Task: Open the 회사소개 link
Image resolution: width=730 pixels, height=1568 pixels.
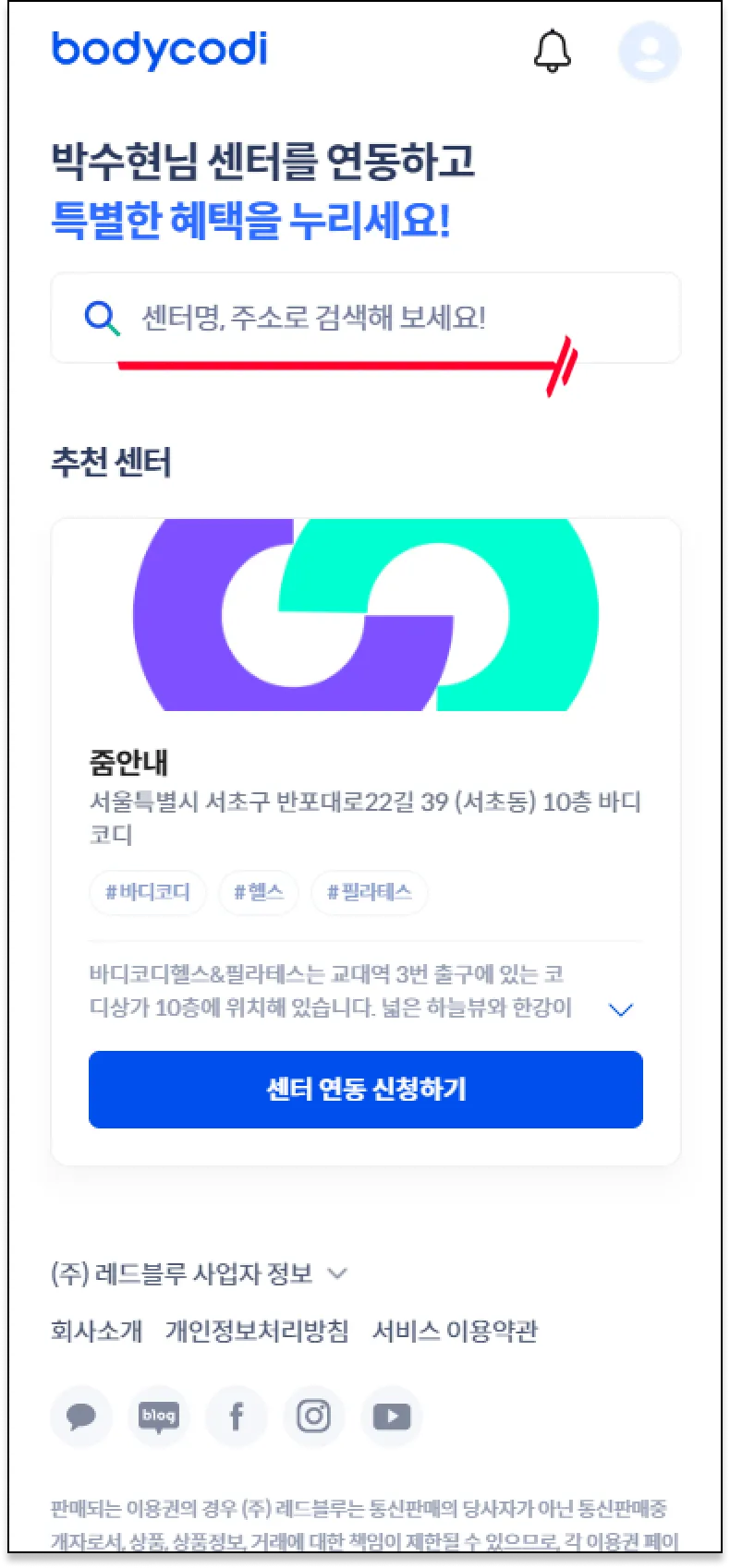Action: pos(97,1331)
